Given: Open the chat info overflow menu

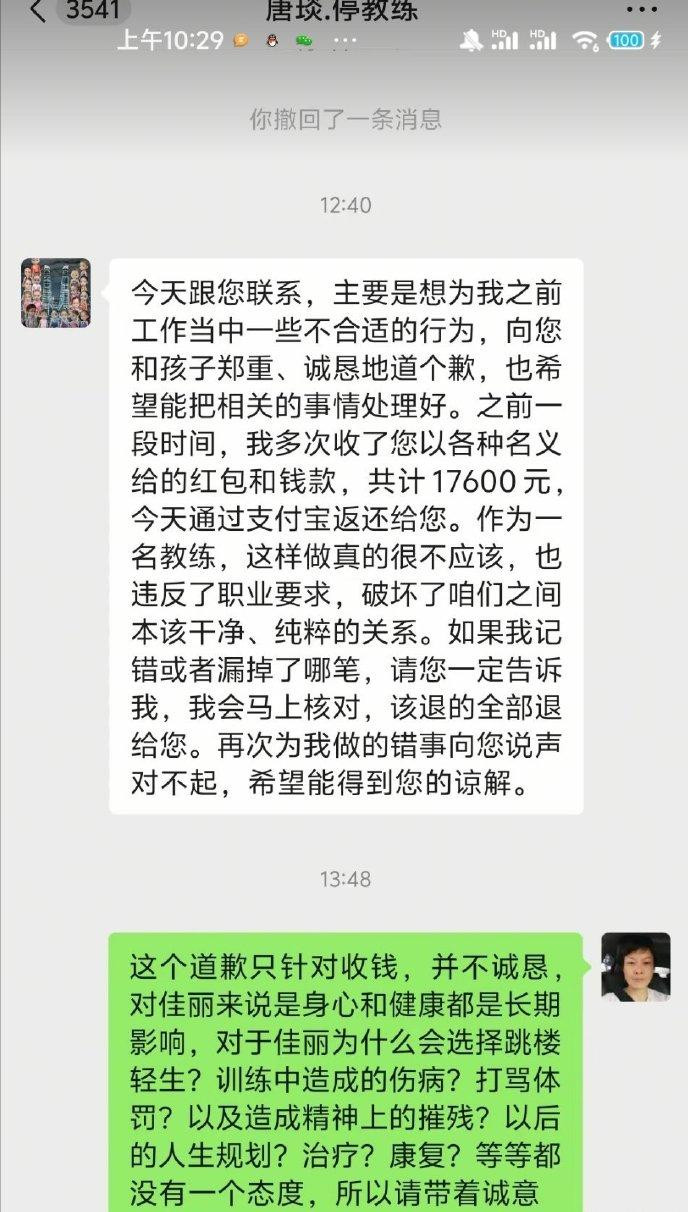Looking at the screenshot, I should (x=641, y=10).
